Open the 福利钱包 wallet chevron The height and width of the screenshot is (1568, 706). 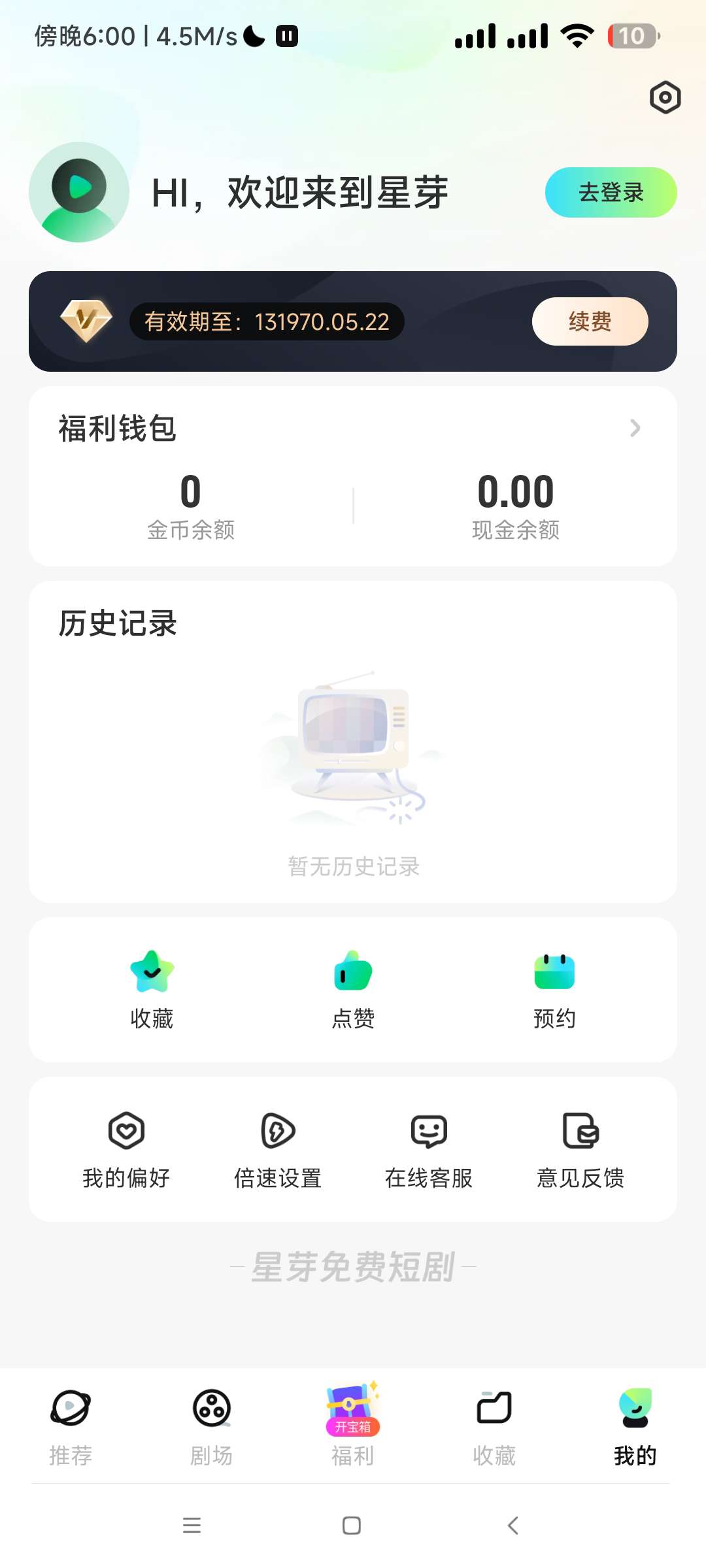635,428
